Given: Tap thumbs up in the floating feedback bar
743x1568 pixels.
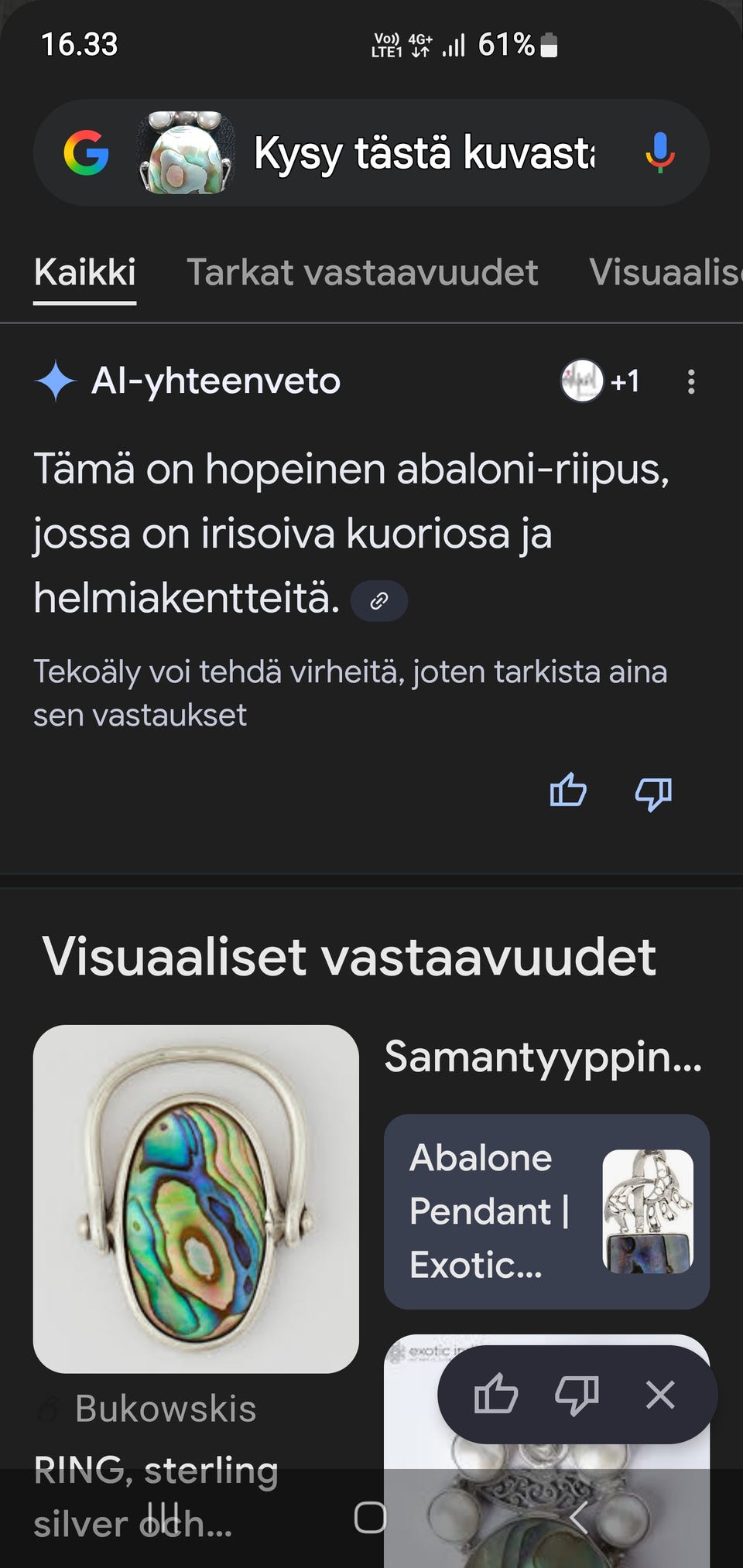Looking at the screenshot, I should [x=495, y=1395].
